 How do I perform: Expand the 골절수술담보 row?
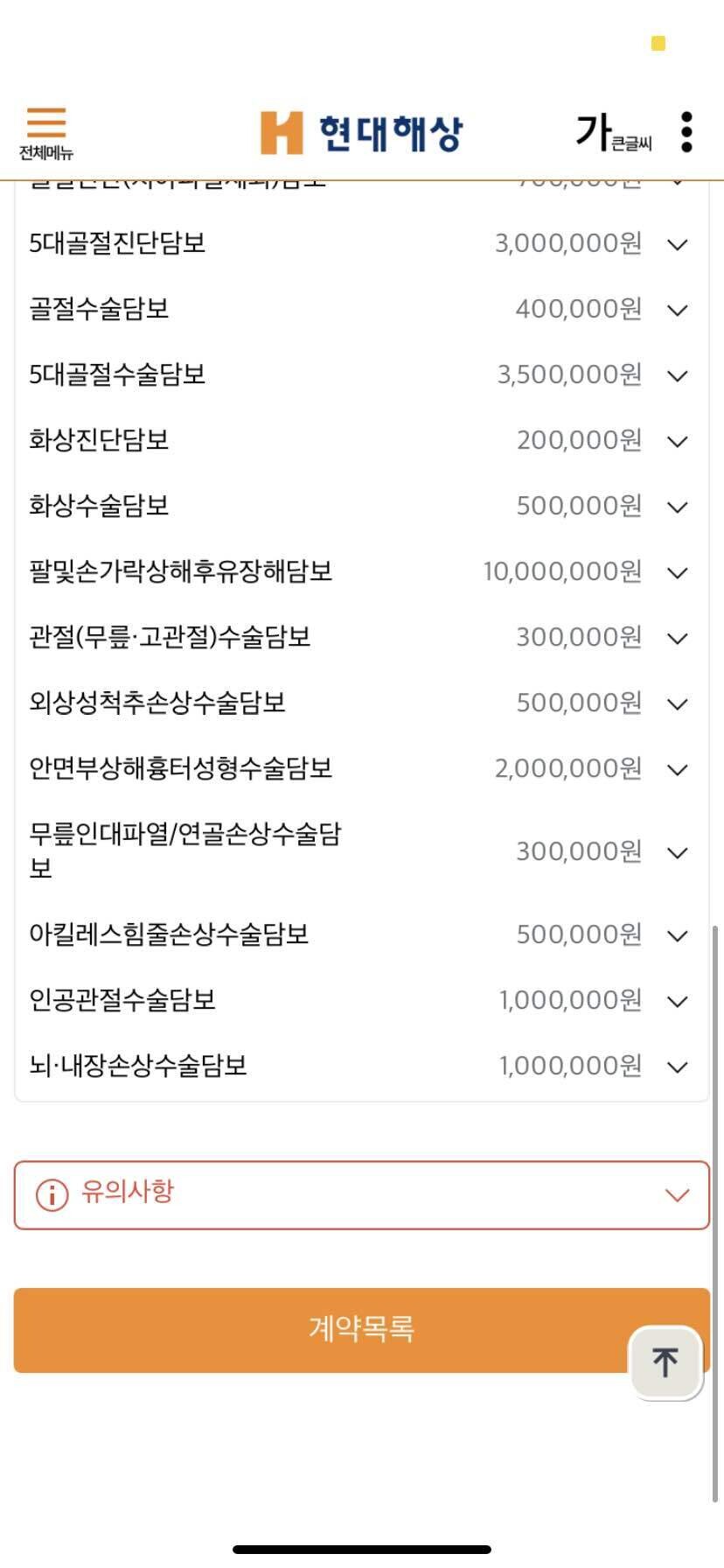(x=361, y=309)
